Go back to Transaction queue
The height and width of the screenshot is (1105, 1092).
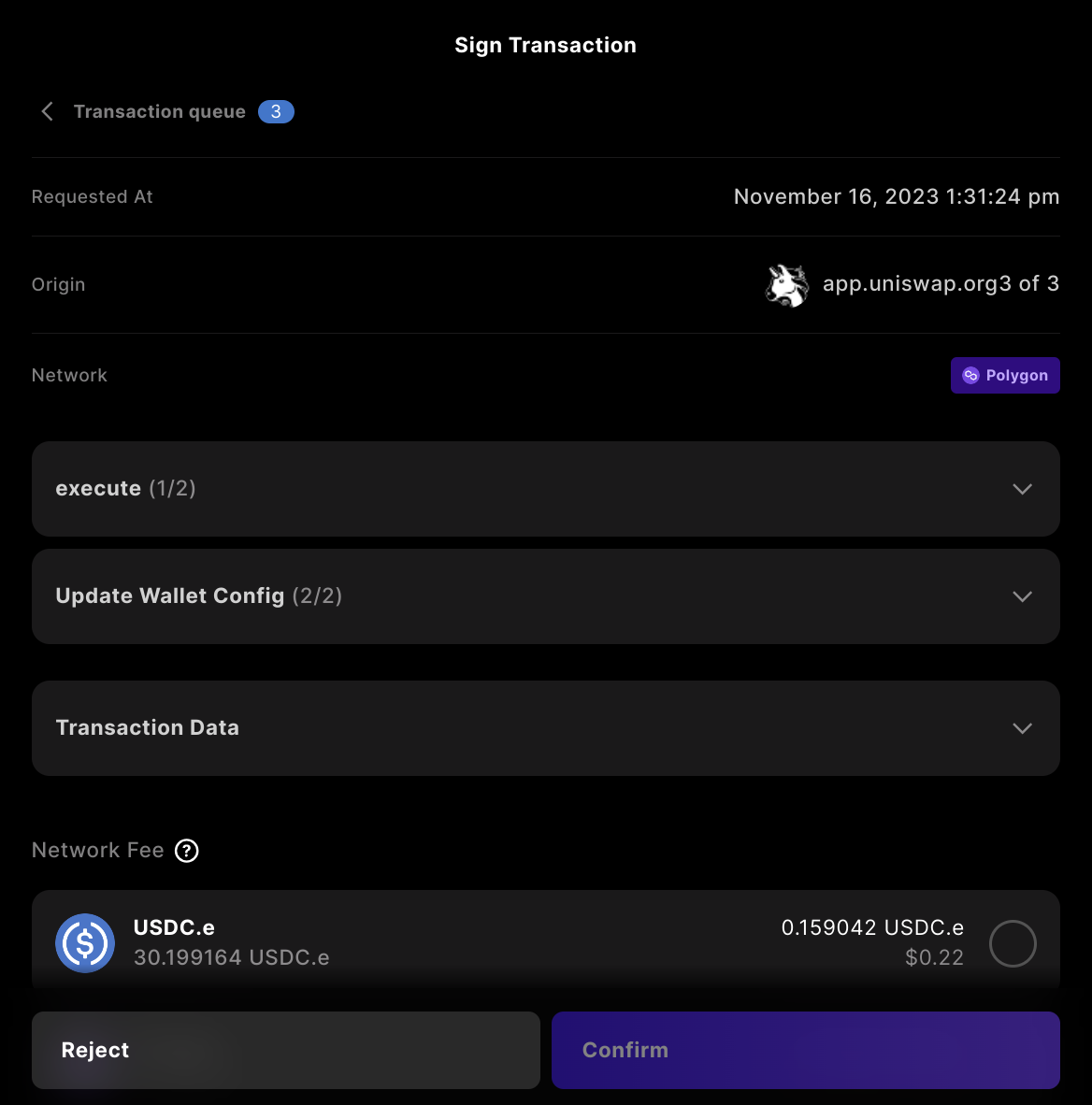[x=48, y=112]
